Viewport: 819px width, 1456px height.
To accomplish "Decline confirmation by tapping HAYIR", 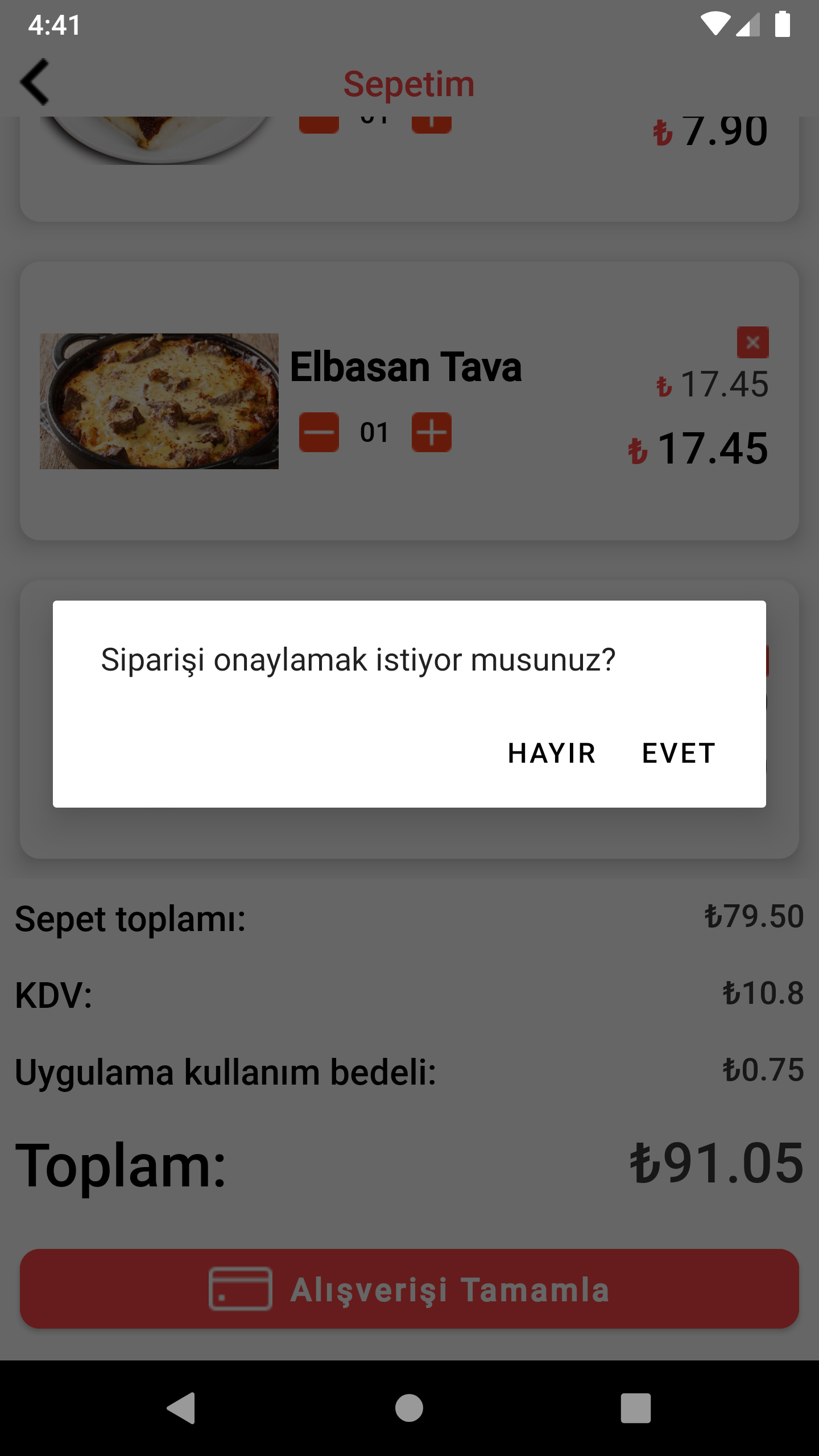I will [552, 753].
